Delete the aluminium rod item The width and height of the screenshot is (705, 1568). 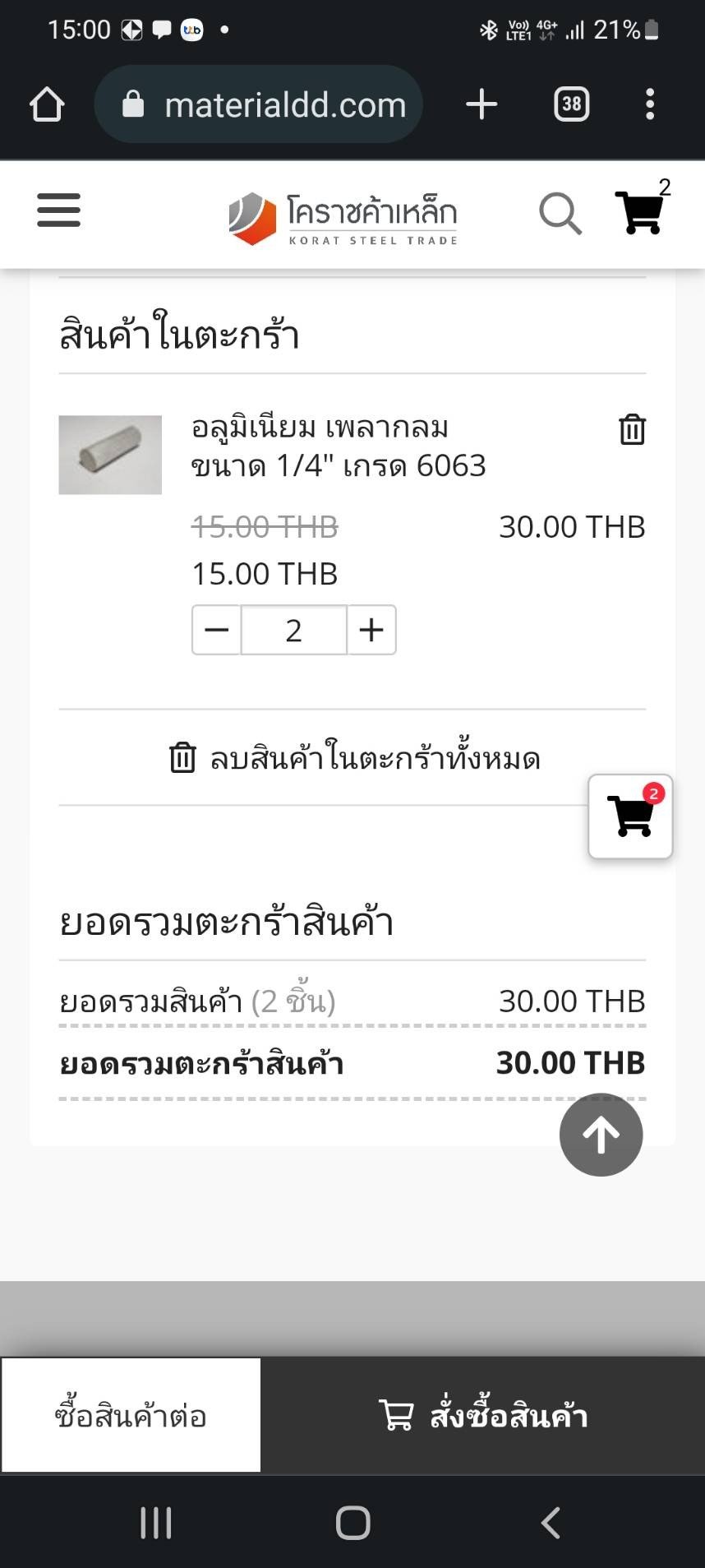pos(632,430)
